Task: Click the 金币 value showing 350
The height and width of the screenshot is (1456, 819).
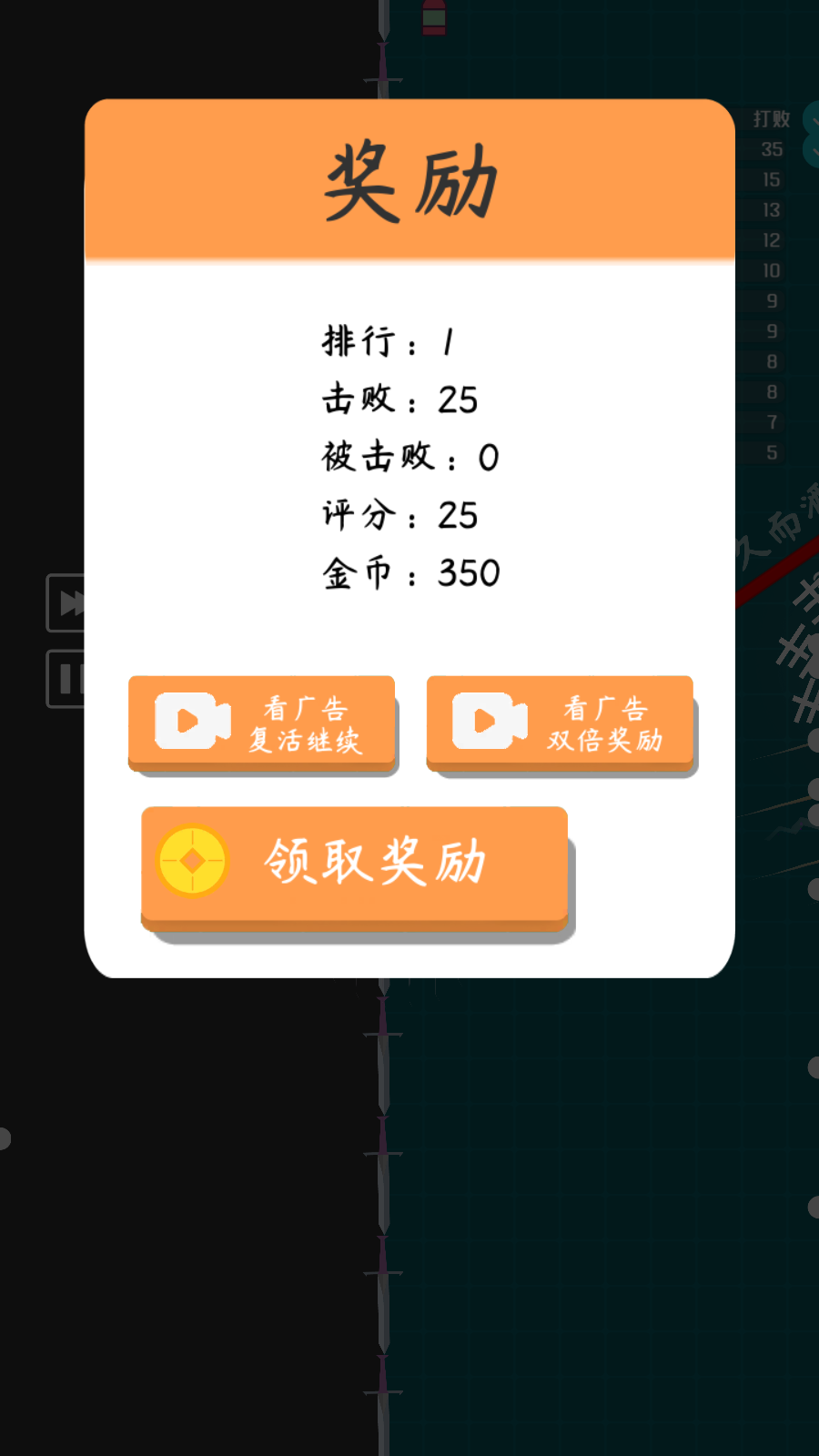Action: point(467,572)
